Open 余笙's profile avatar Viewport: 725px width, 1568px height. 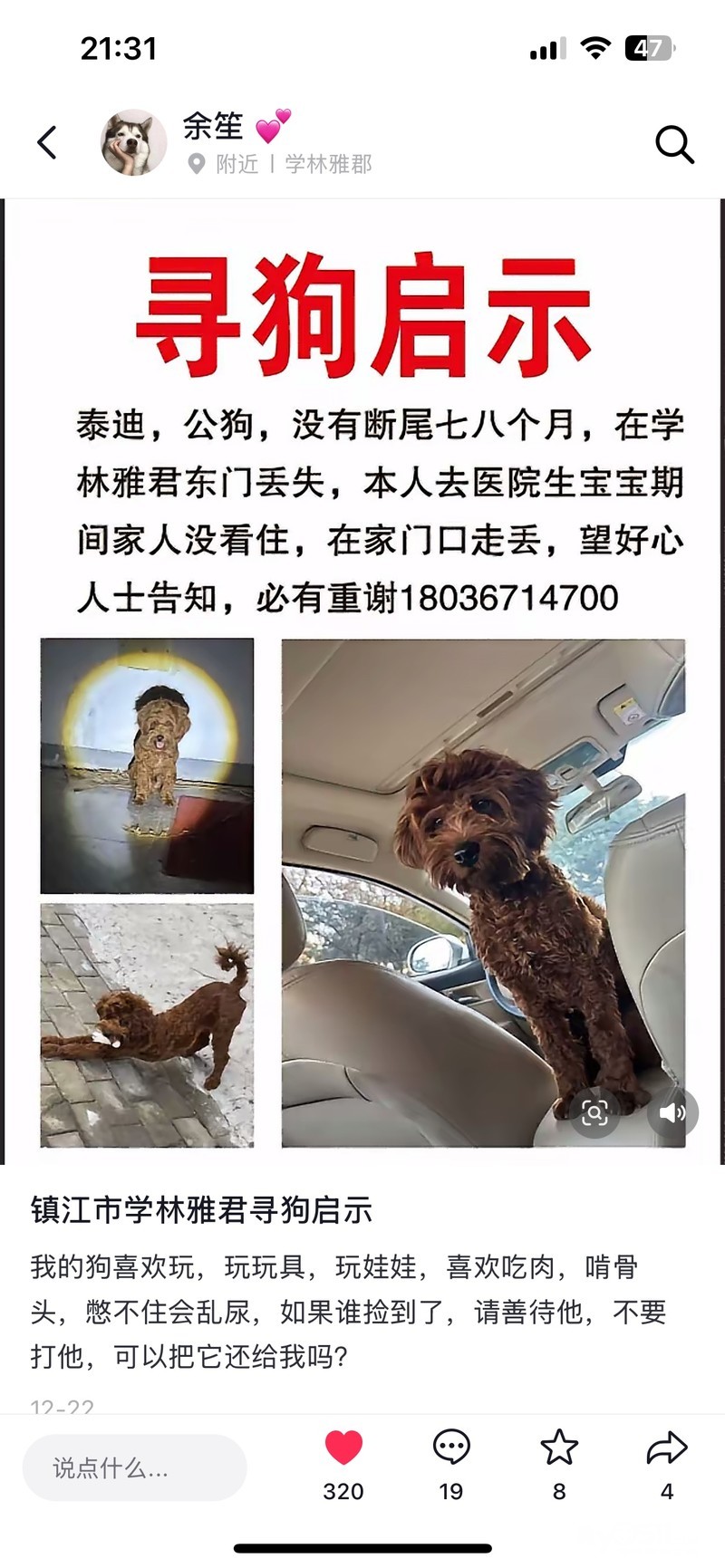[133, 143]
